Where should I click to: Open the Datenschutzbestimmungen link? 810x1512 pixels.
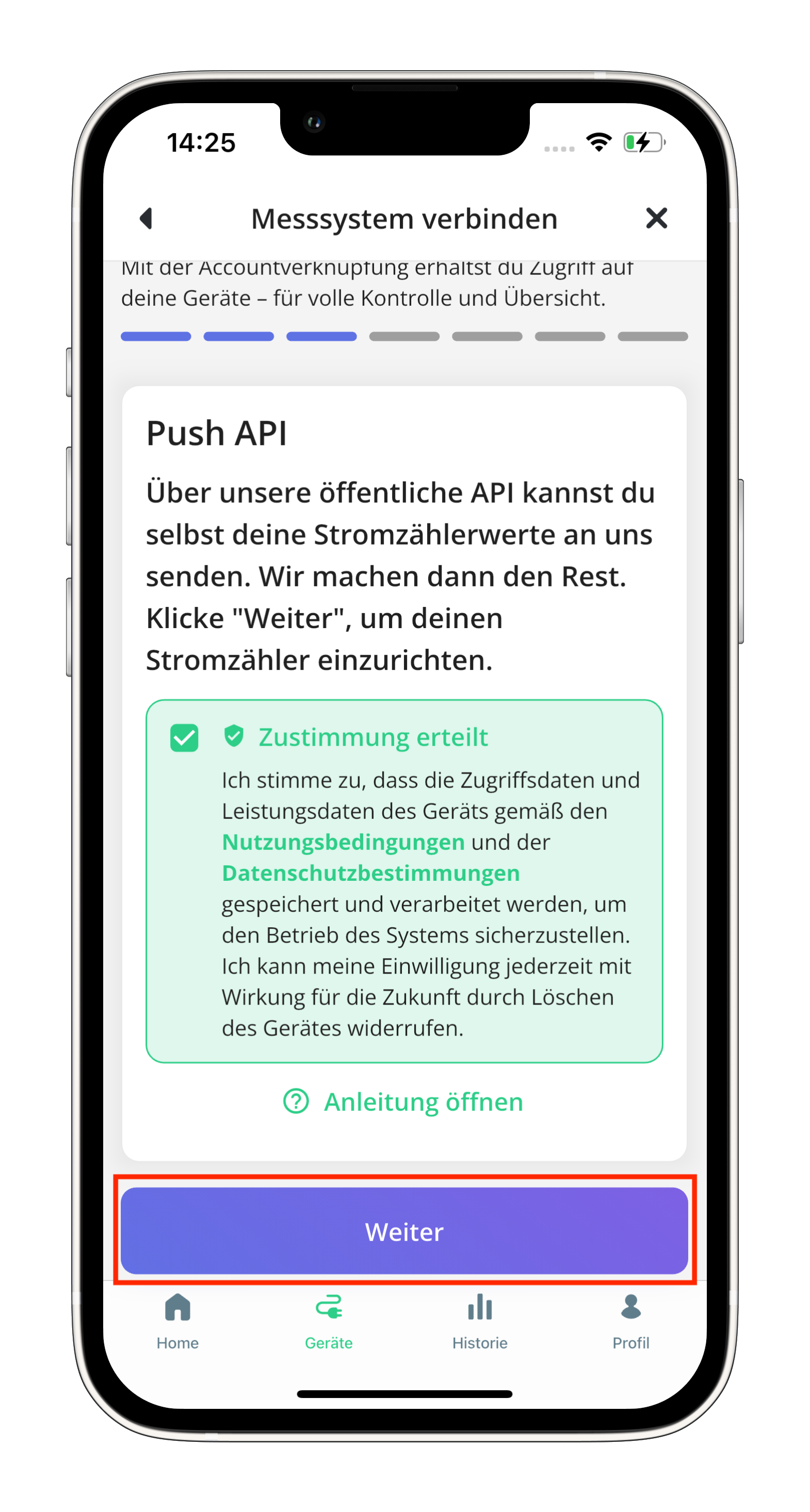click(370, 874)
